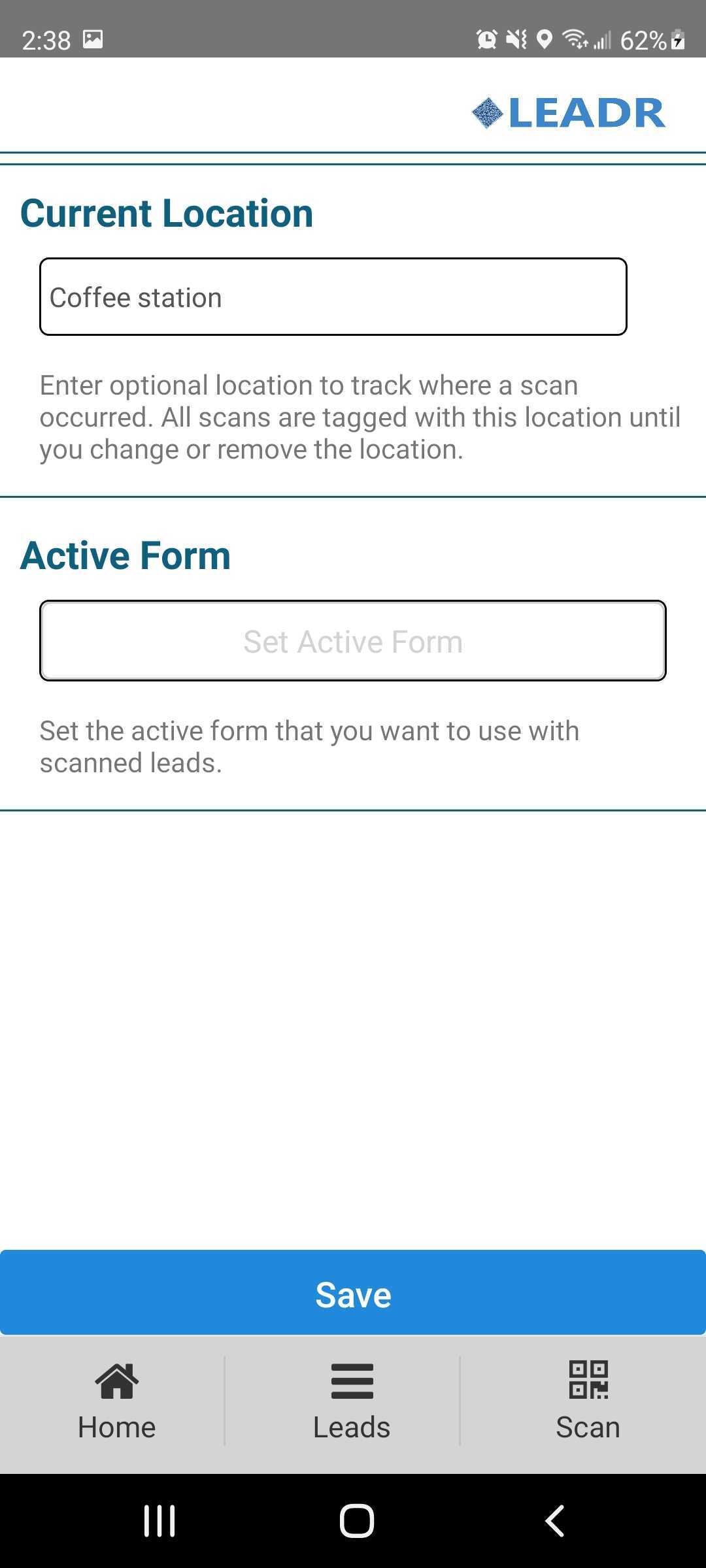
Task: Open the Leads tab
Action: click(352, 1403)
